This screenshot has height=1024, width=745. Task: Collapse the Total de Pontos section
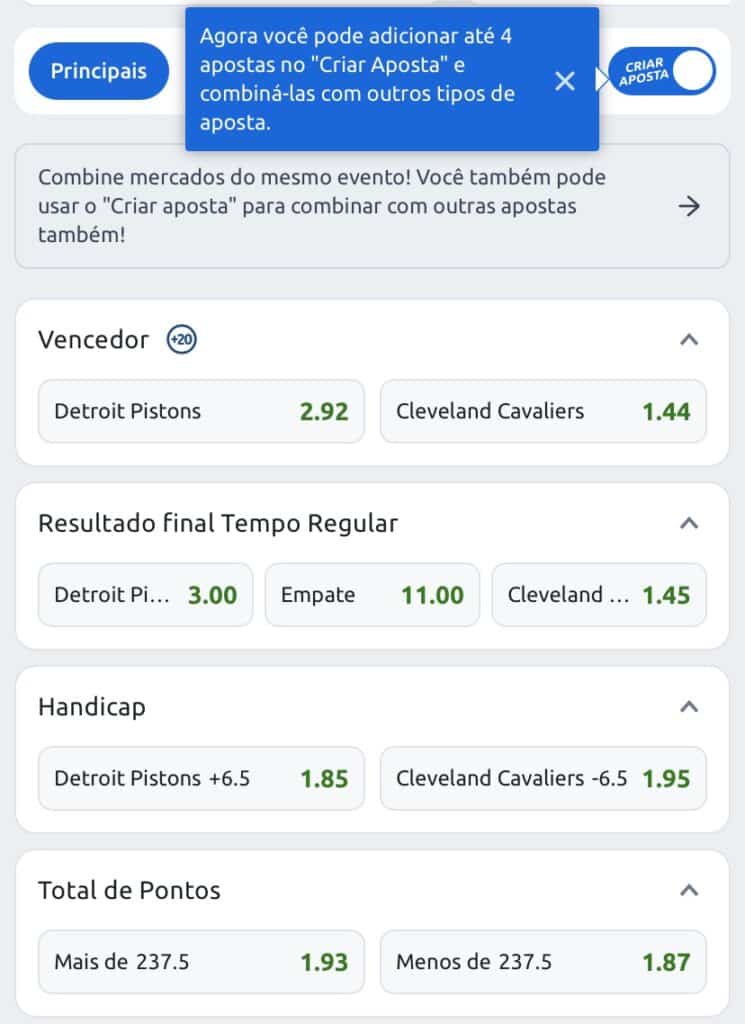[689, 889]
